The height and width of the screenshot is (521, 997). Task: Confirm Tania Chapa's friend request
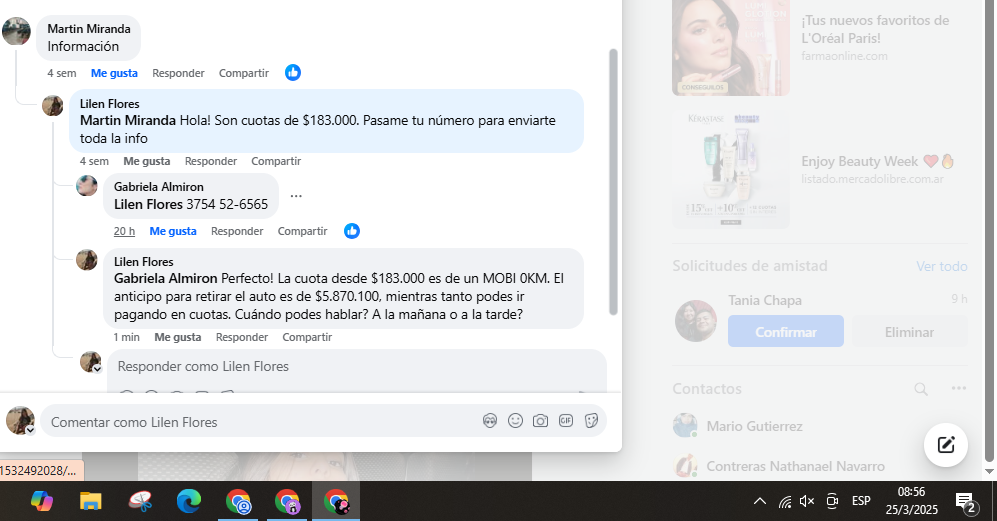click(x=785, y=332)
